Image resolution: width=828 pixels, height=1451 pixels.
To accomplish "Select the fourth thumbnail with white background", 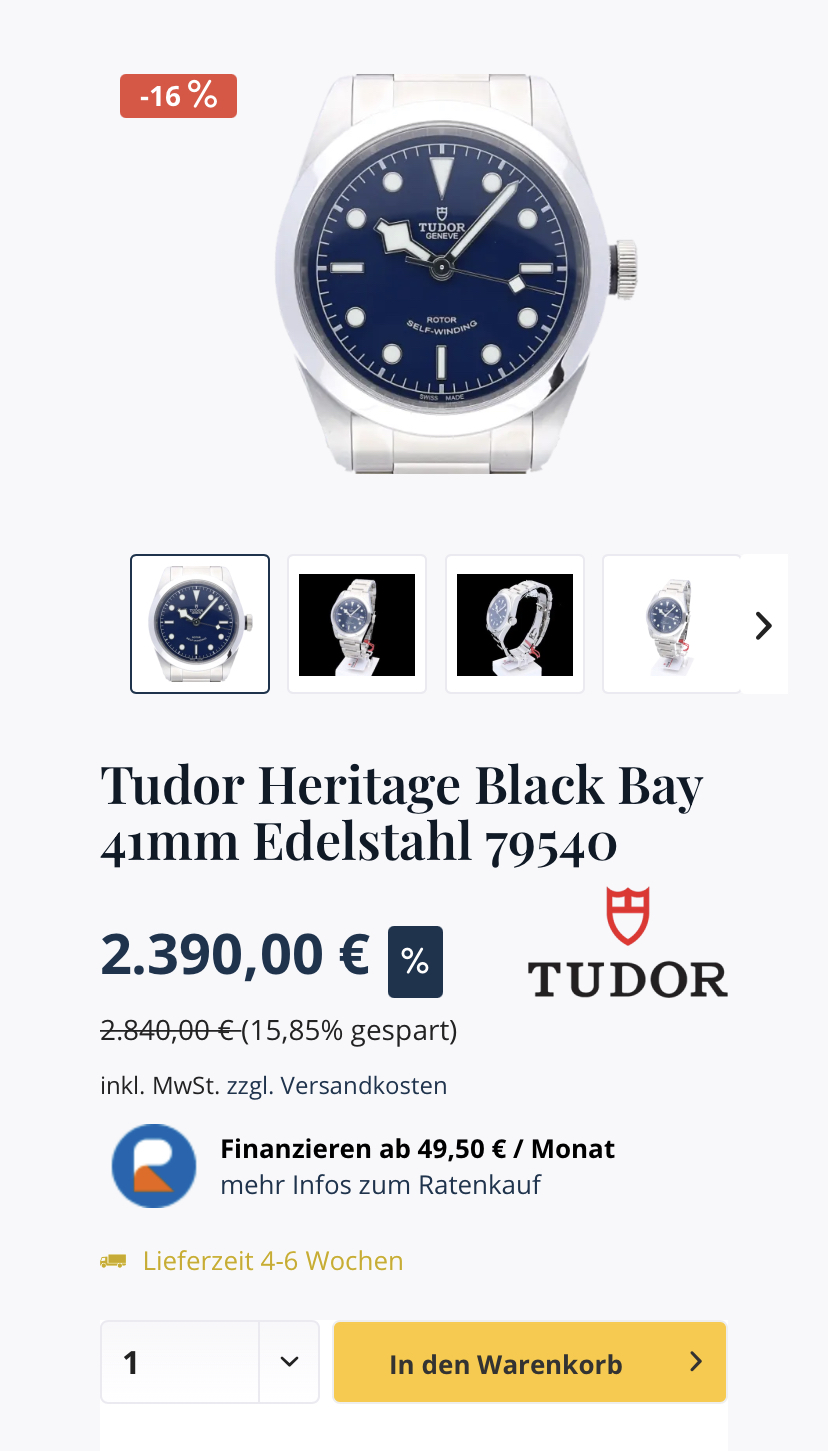I will (x=671, y=624).
